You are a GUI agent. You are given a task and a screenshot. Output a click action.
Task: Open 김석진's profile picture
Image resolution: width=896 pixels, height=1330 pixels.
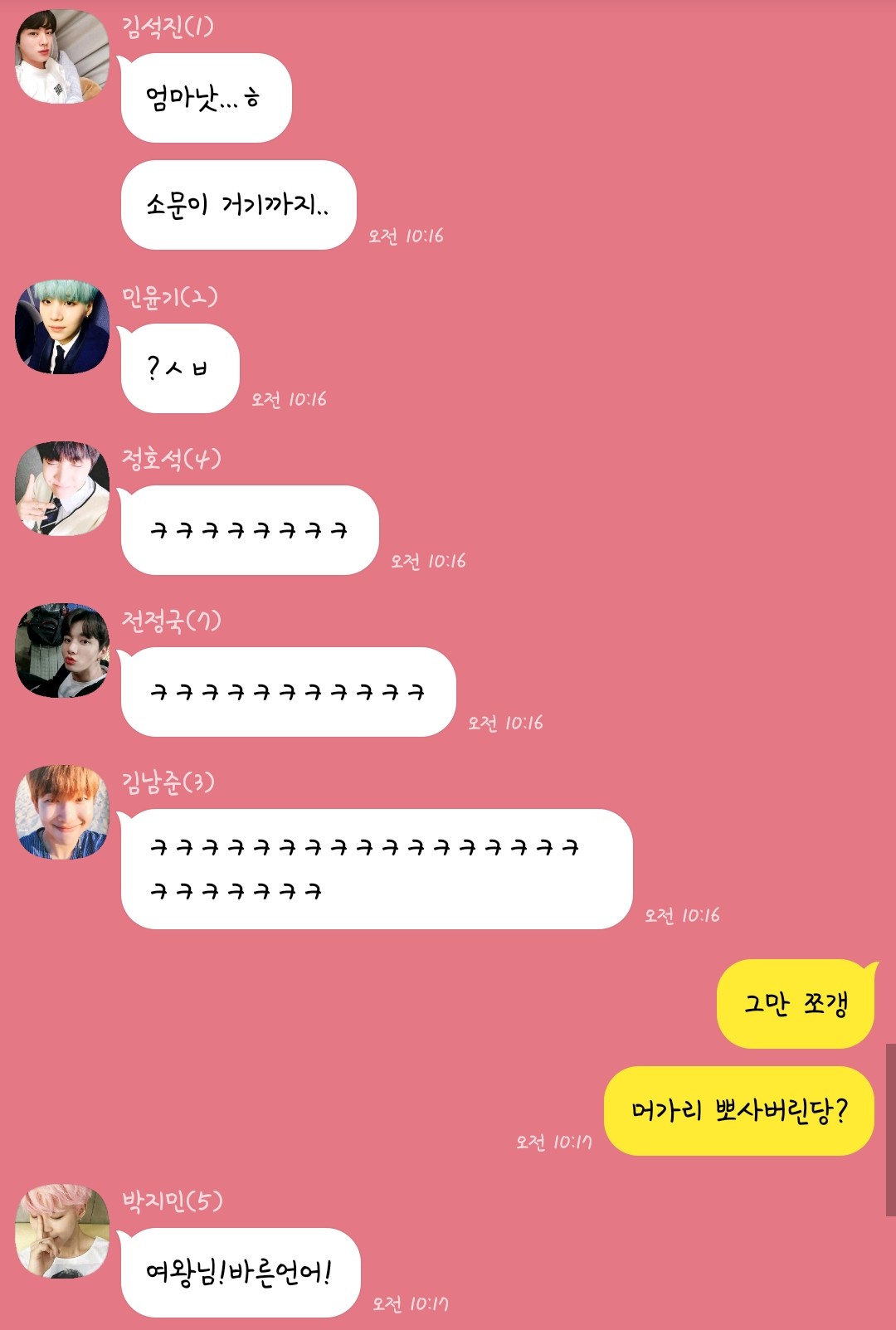(62, 56)
